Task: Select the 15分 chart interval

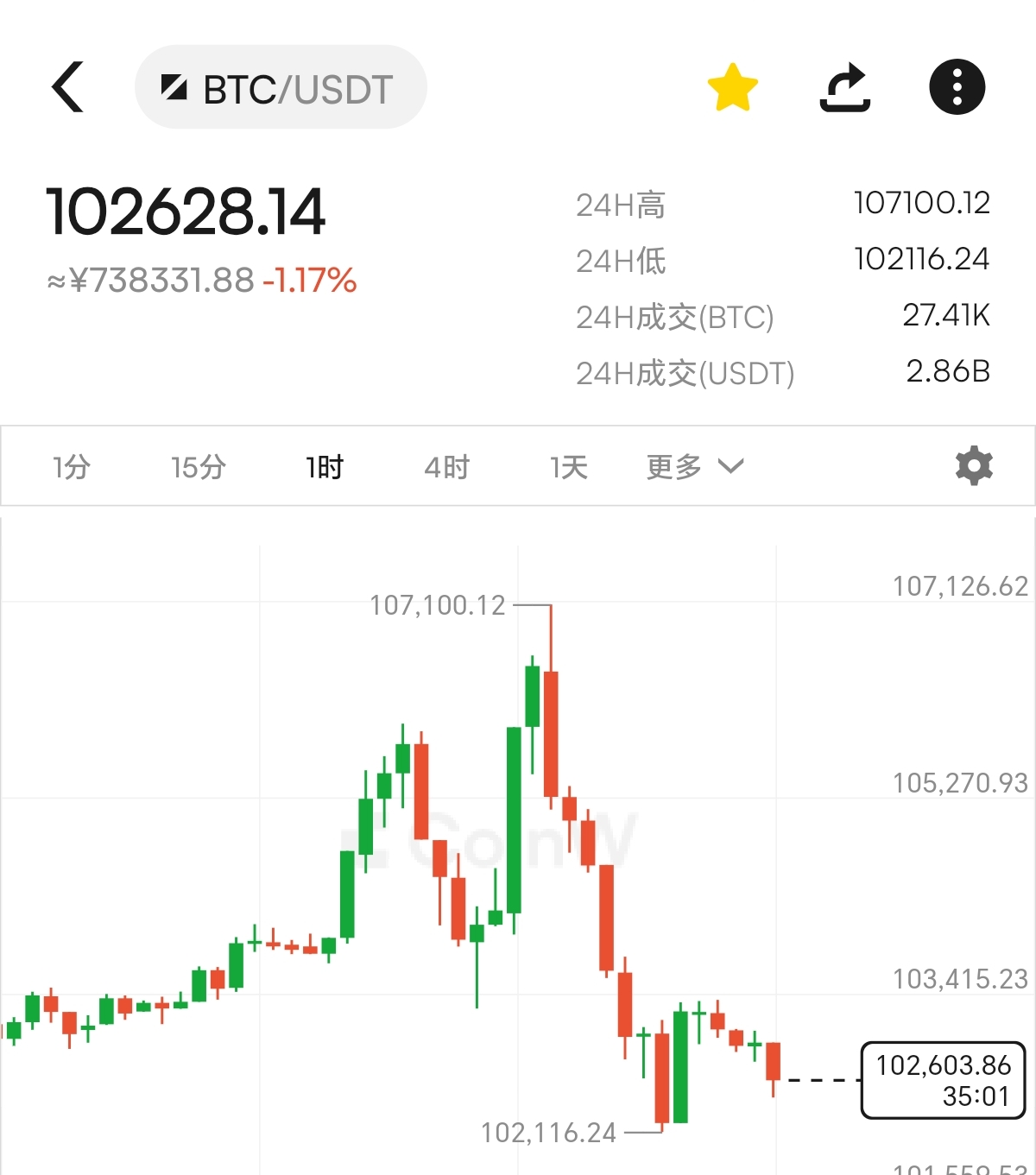Action: 198,467
